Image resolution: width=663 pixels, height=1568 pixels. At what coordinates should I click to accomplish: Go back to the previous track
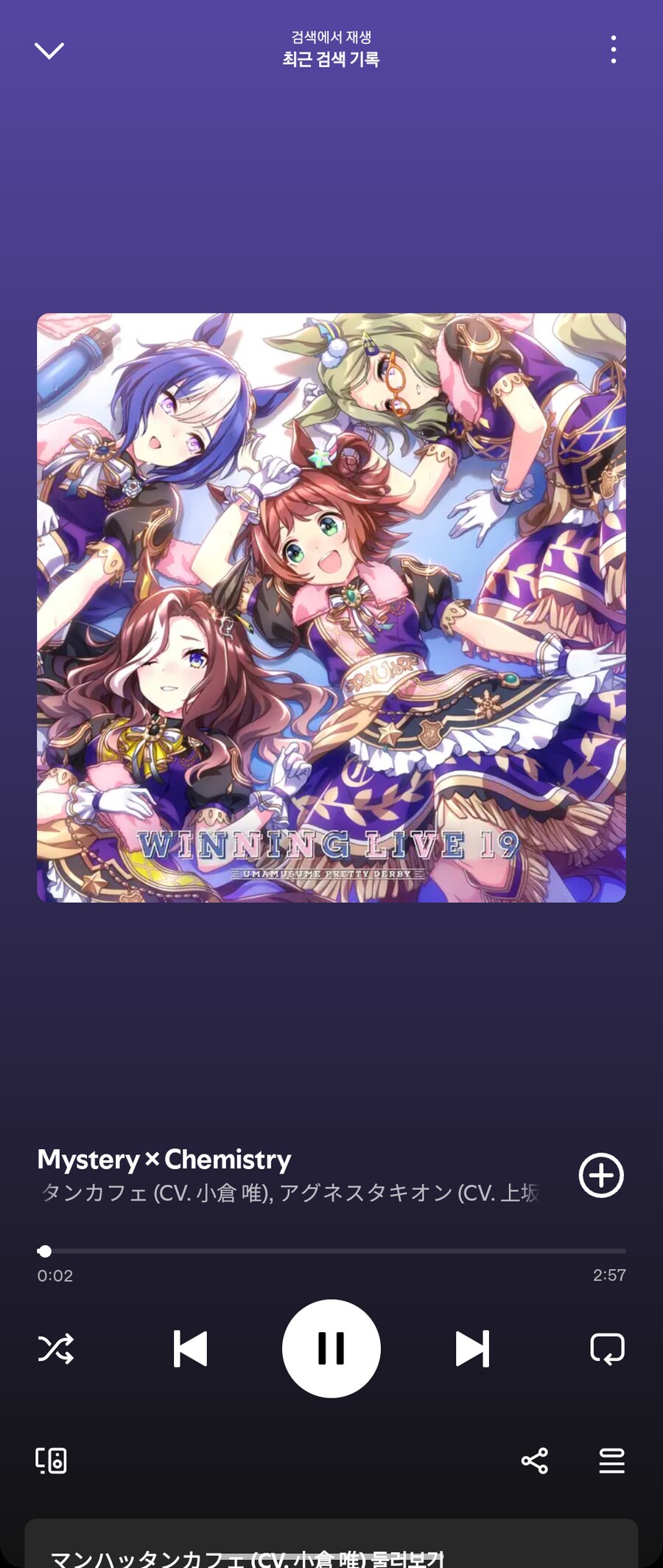tap(190, 1348)
